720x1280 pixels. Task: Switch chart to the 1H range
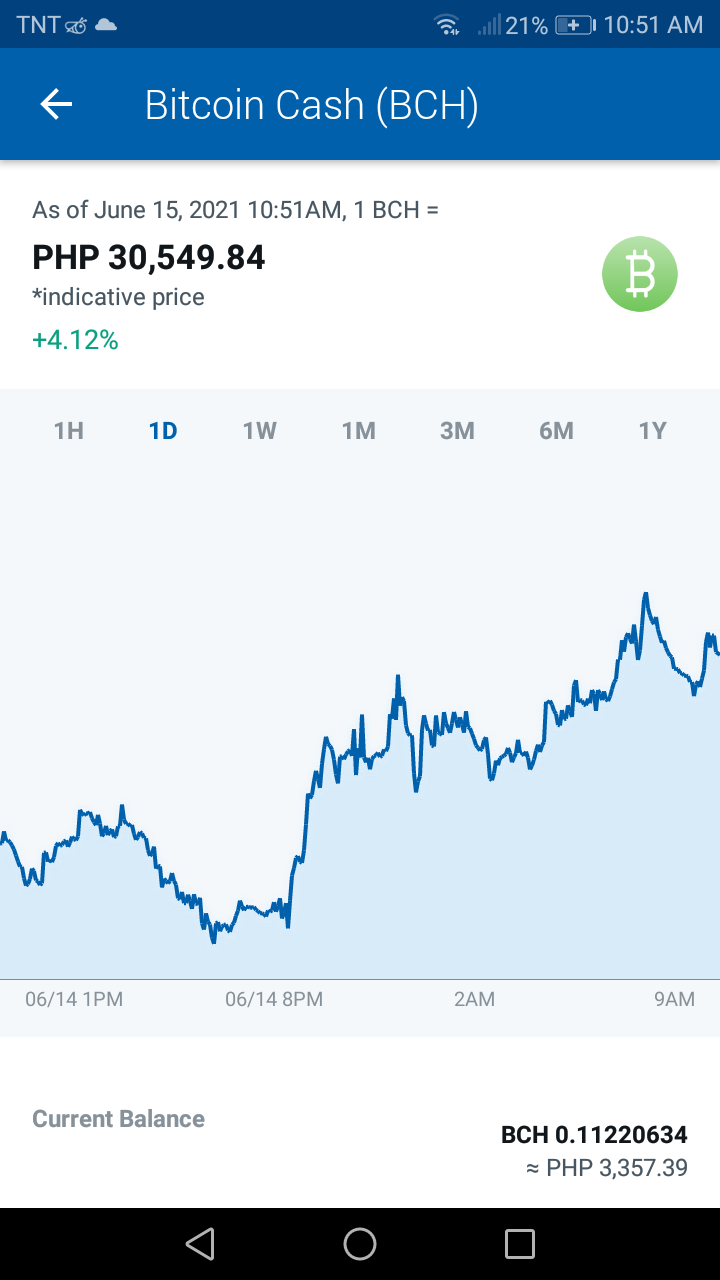[x=69, y=431]
